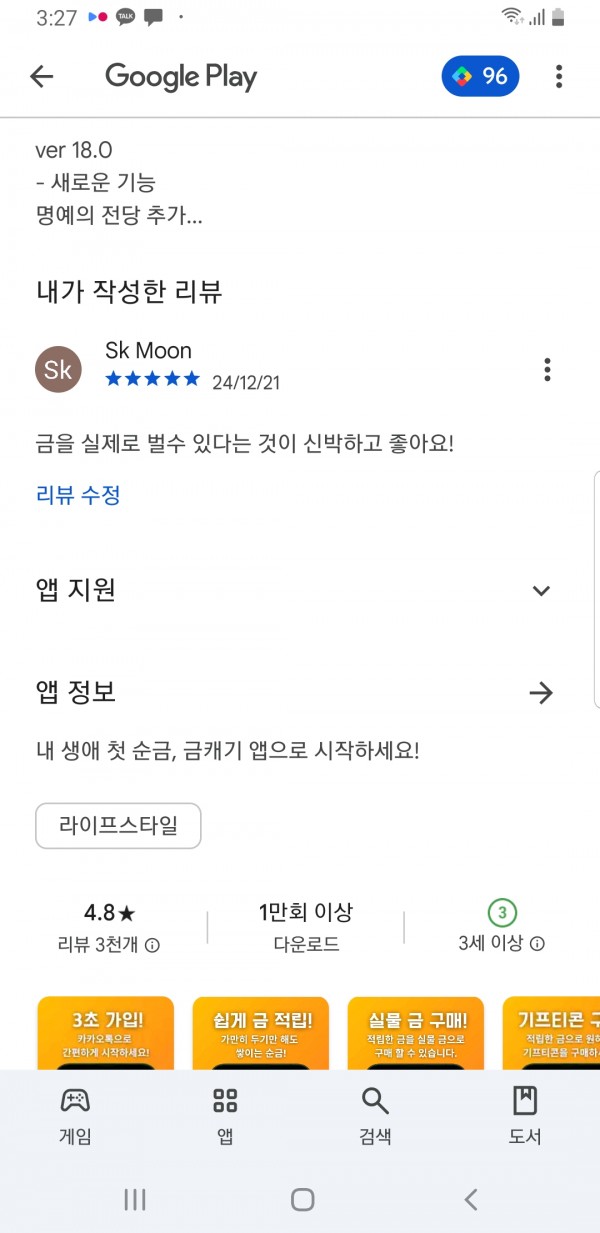Switch to the 게임 tab
The height and width of the screenshot is (1233, 600).
coord(75,1116)
